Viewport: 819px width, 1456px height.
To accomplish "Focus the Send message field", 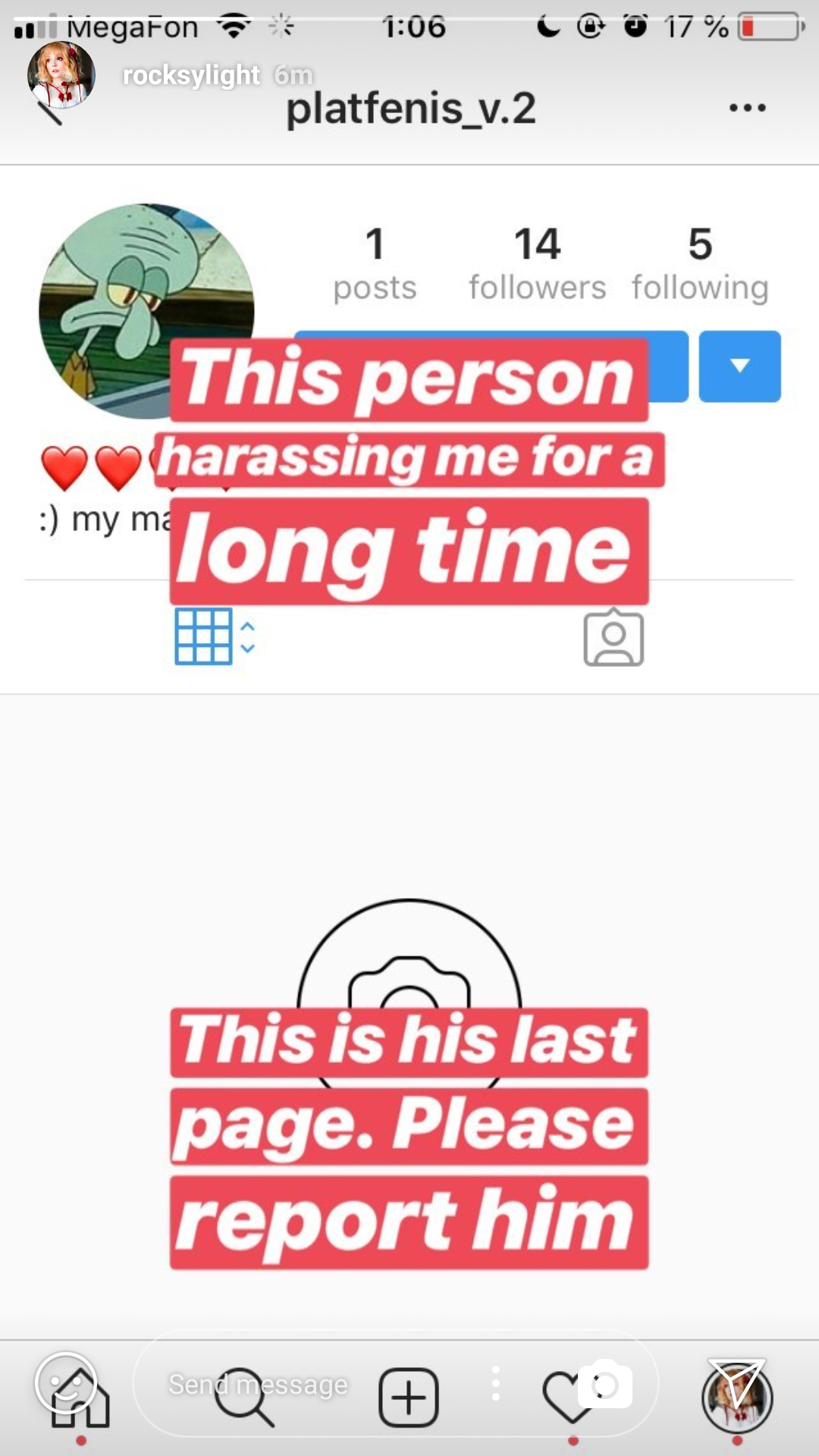I will tap(258, 1385).
